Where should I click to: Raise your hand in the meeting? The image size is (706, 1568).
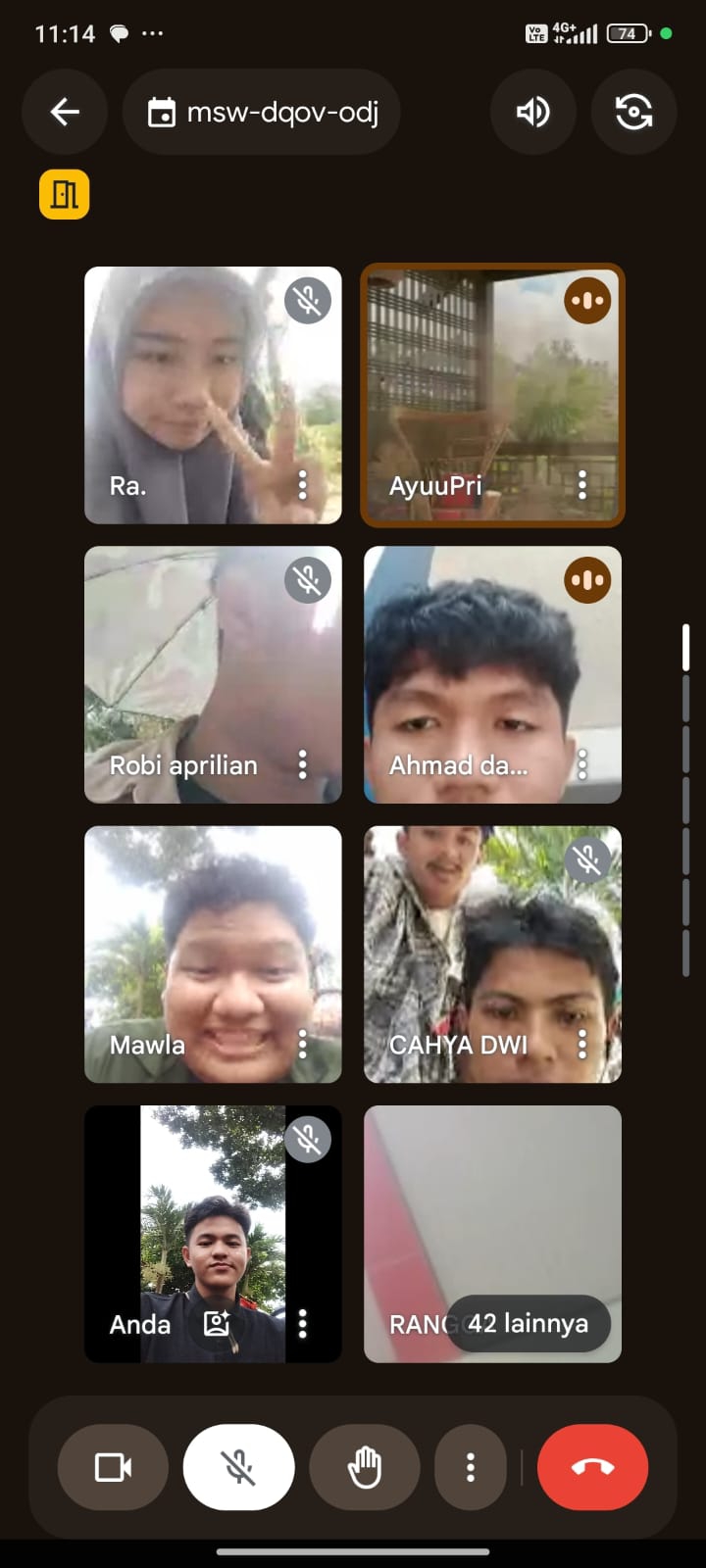364,1467
